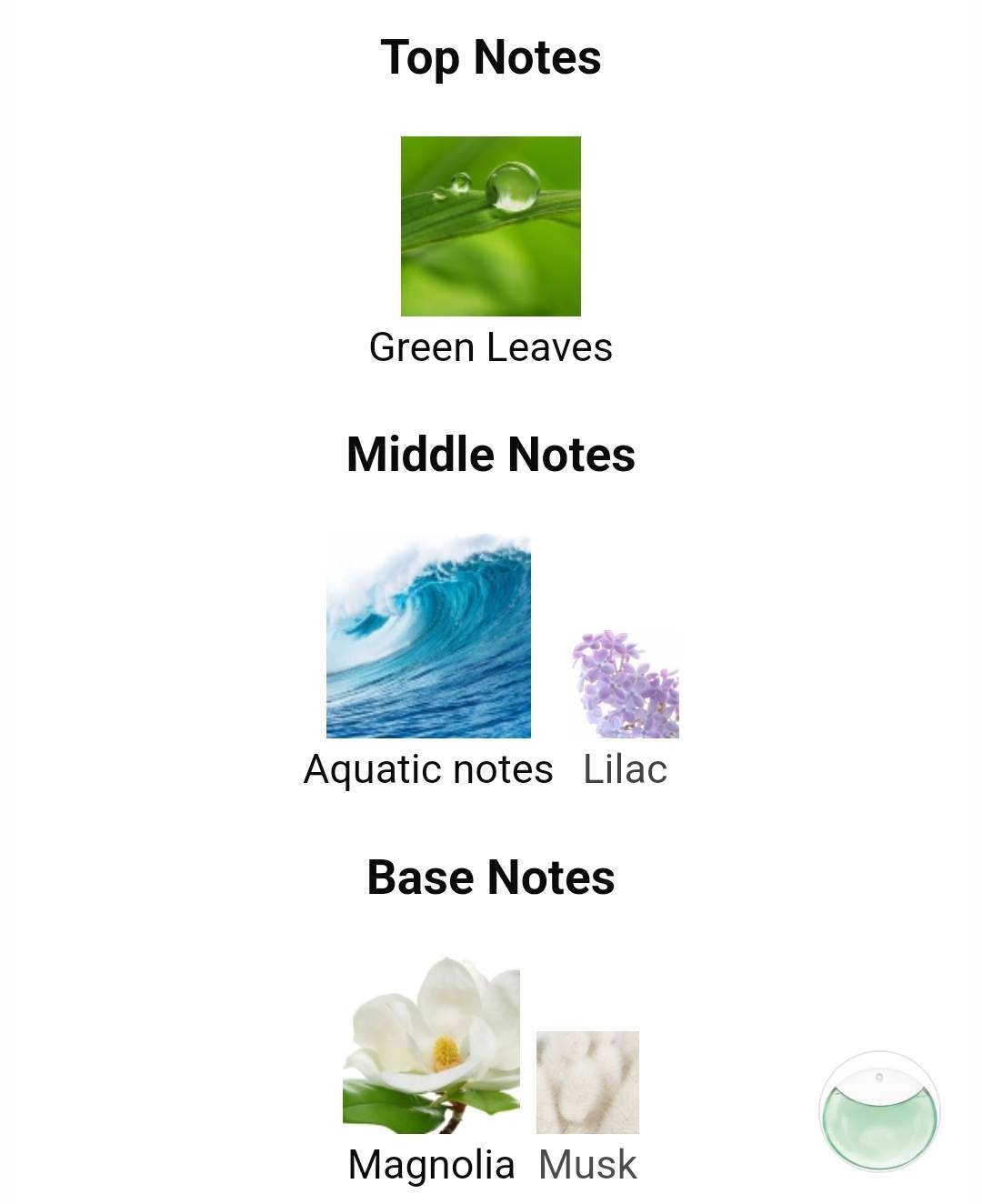View the Musk note page
The image size is (982, 1204).
[587, 1082]
